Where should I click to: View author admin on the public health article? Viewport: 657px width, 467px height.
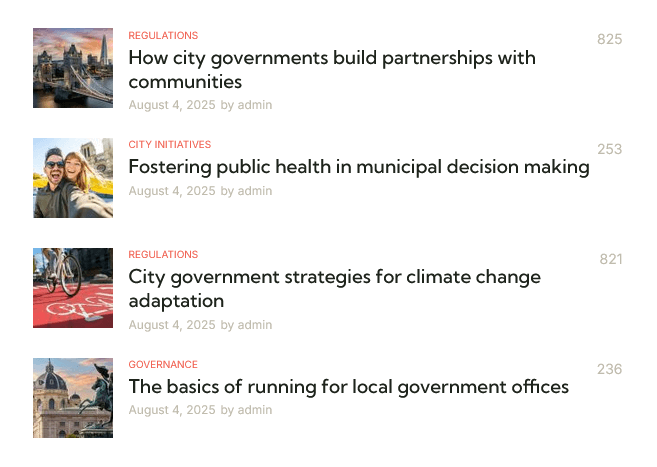click(x=255, y=191)
